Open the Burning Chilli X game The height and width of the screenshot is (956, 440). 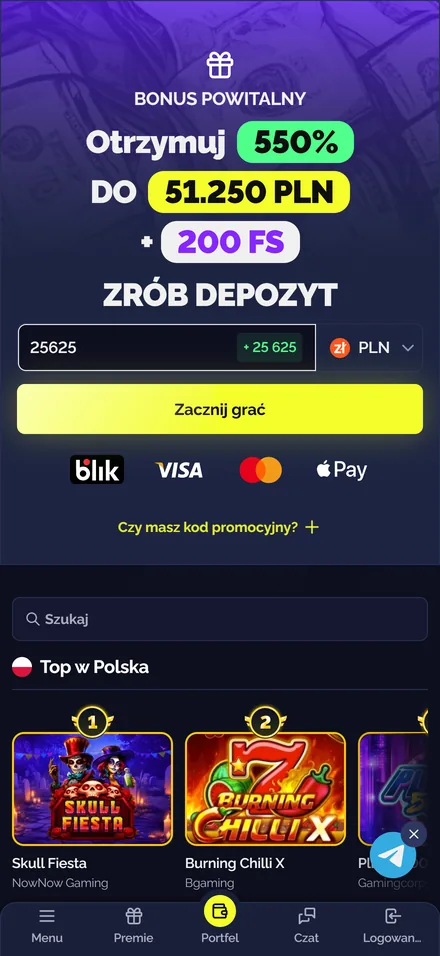tap(266, 789)
